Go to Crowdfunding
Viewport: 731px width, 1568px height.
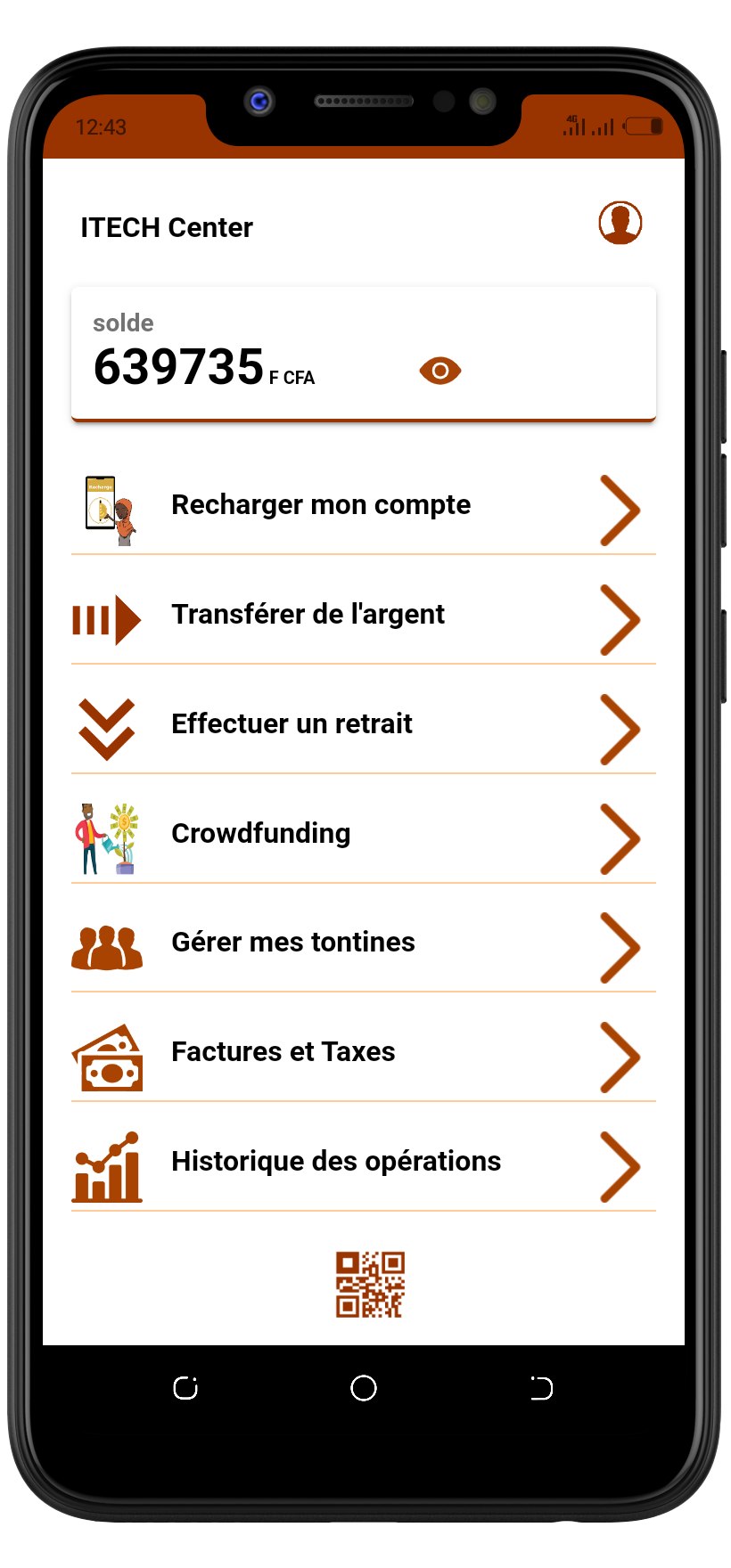(x=364, y=835)
